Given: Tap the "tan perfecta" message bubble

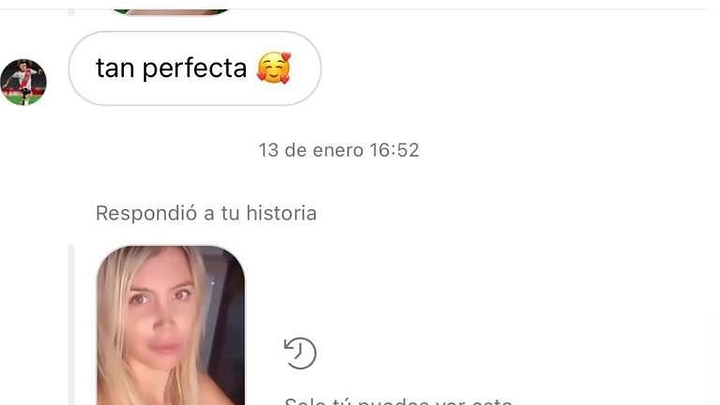Looking at the screenshot, I should [195, 68].
